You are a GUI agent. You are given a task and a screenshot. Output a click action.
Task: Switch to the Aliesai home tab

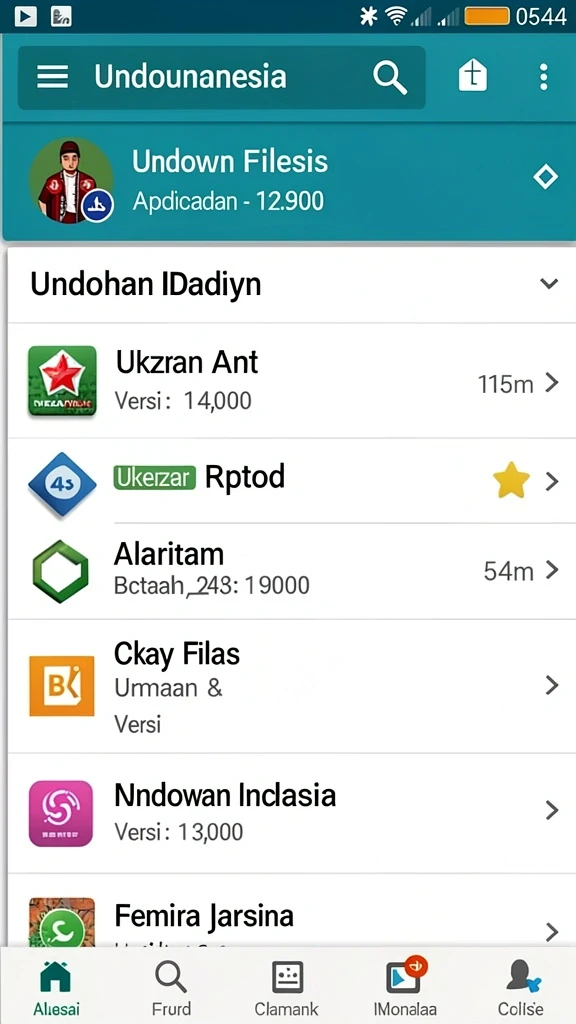56,986
